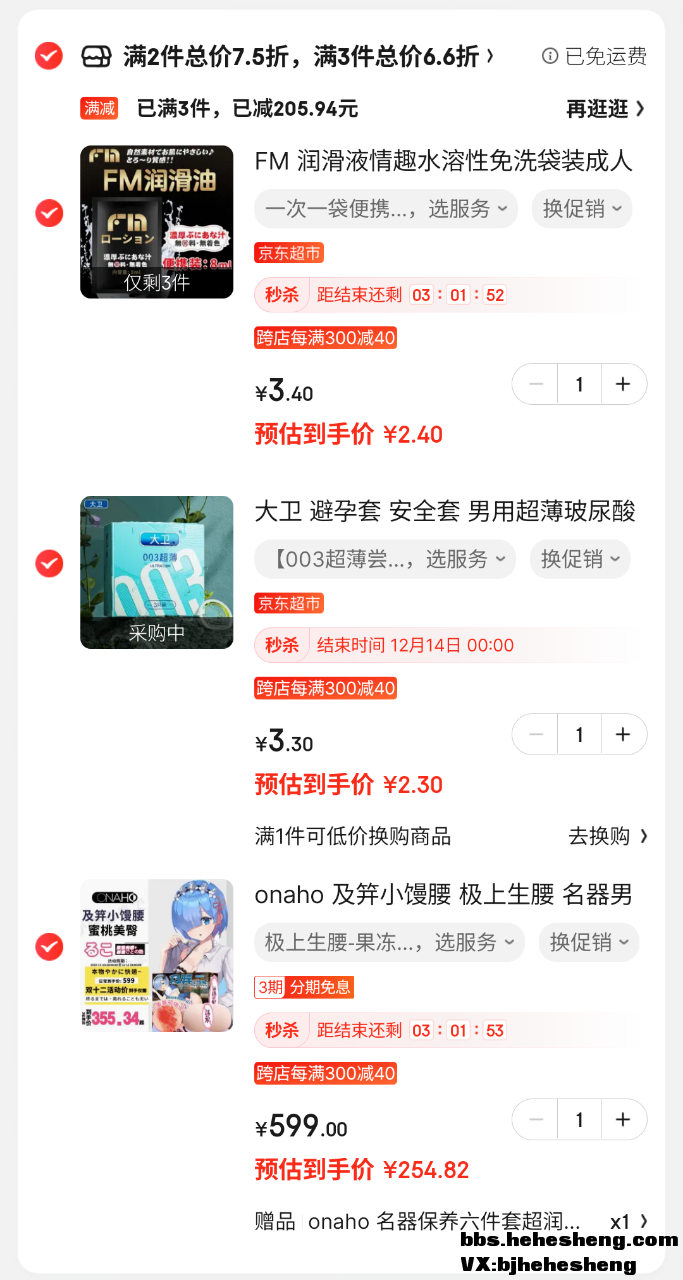
Task: Expand the 003超薄尝 spec dropdown
Action: (385, 559)
